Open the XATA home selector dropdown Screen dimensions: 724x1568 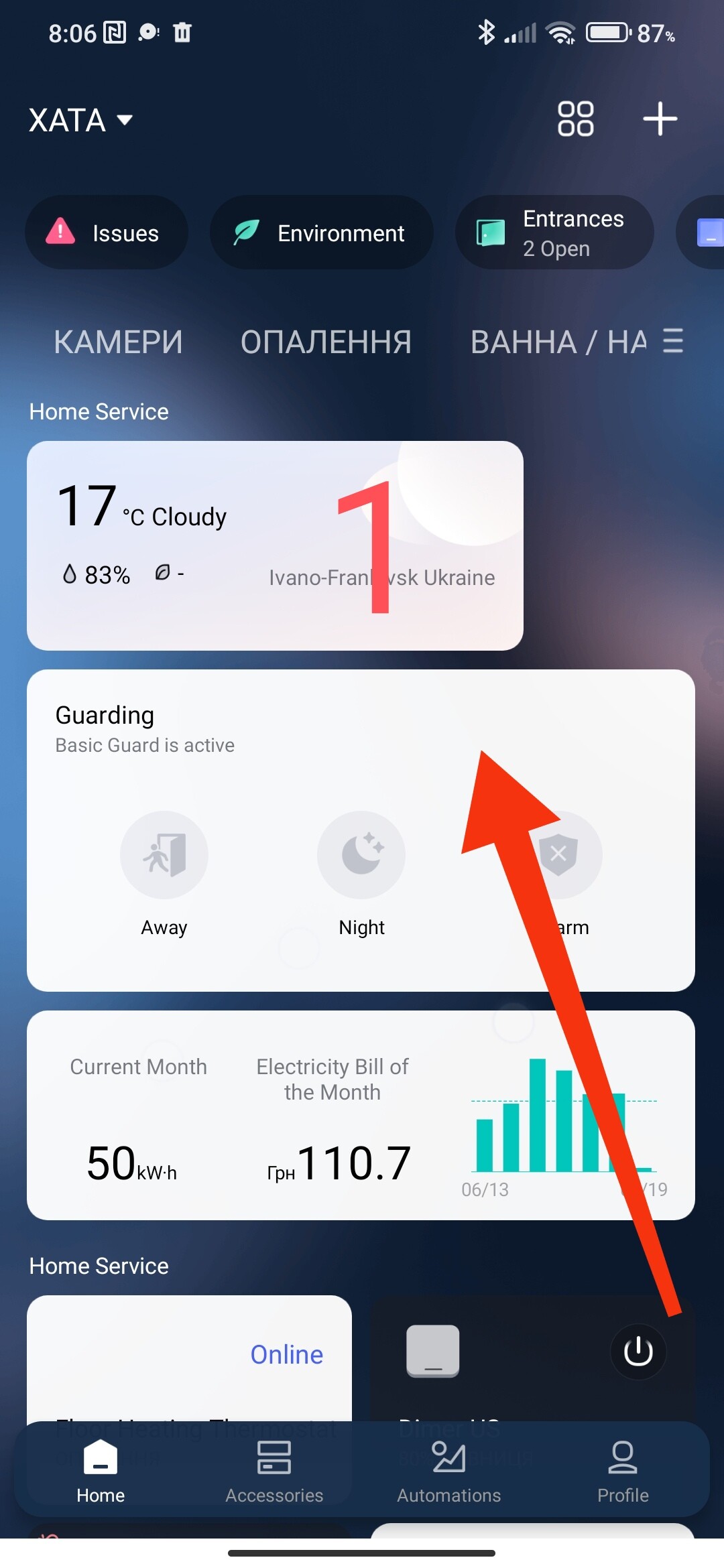pyautogui.click(x=80, y=121)
